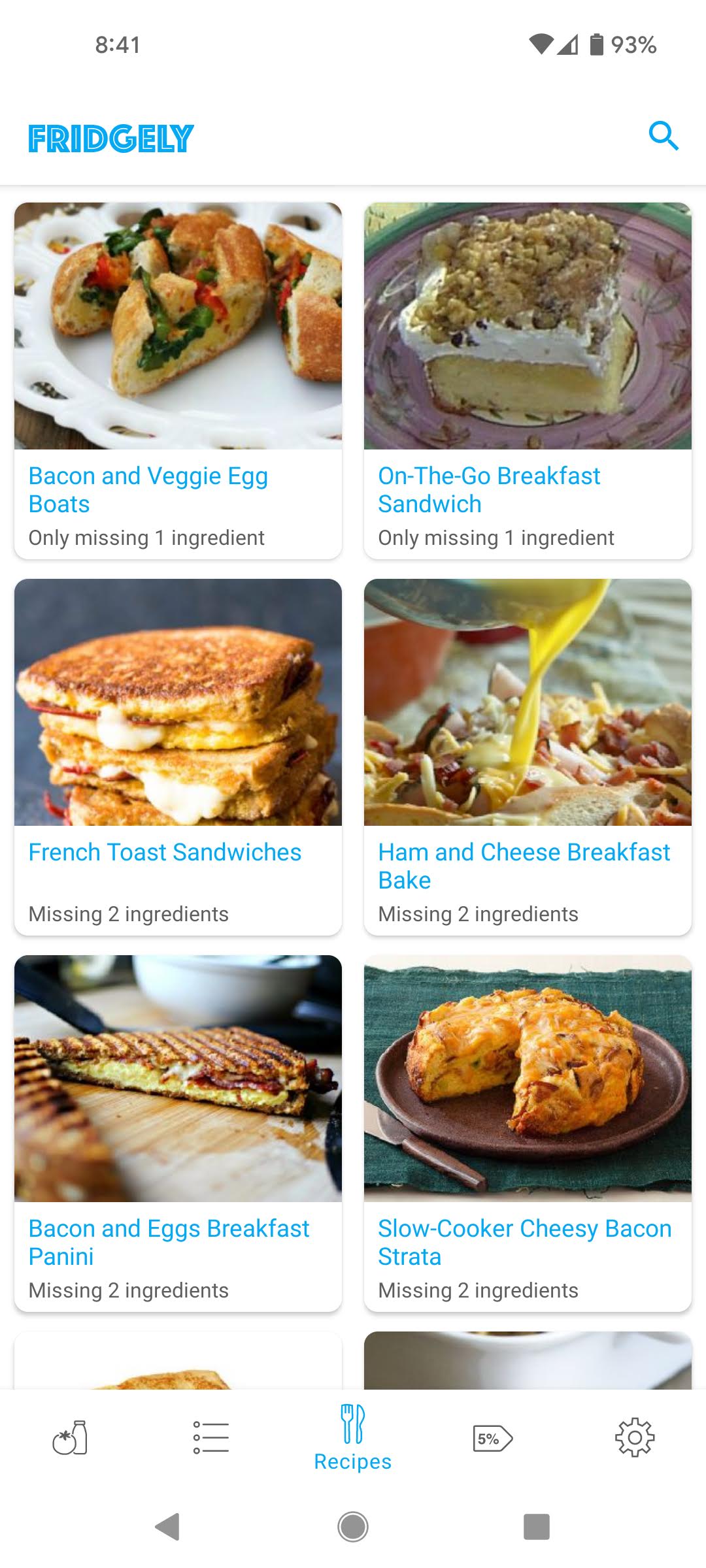Go back with the system back button
The image size is (706, 1568).
pos(168,1527)
